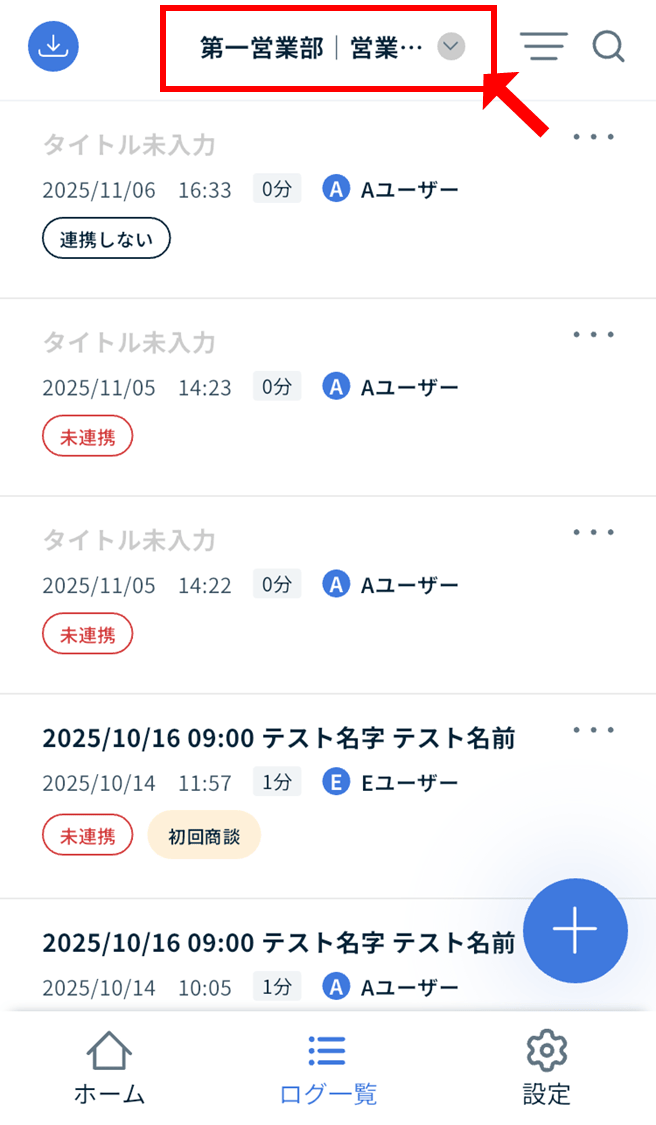Open more options for the 14:22 log
Image resolution: width=656 pixels, height=1125 pixels.
tap(593, 532)
